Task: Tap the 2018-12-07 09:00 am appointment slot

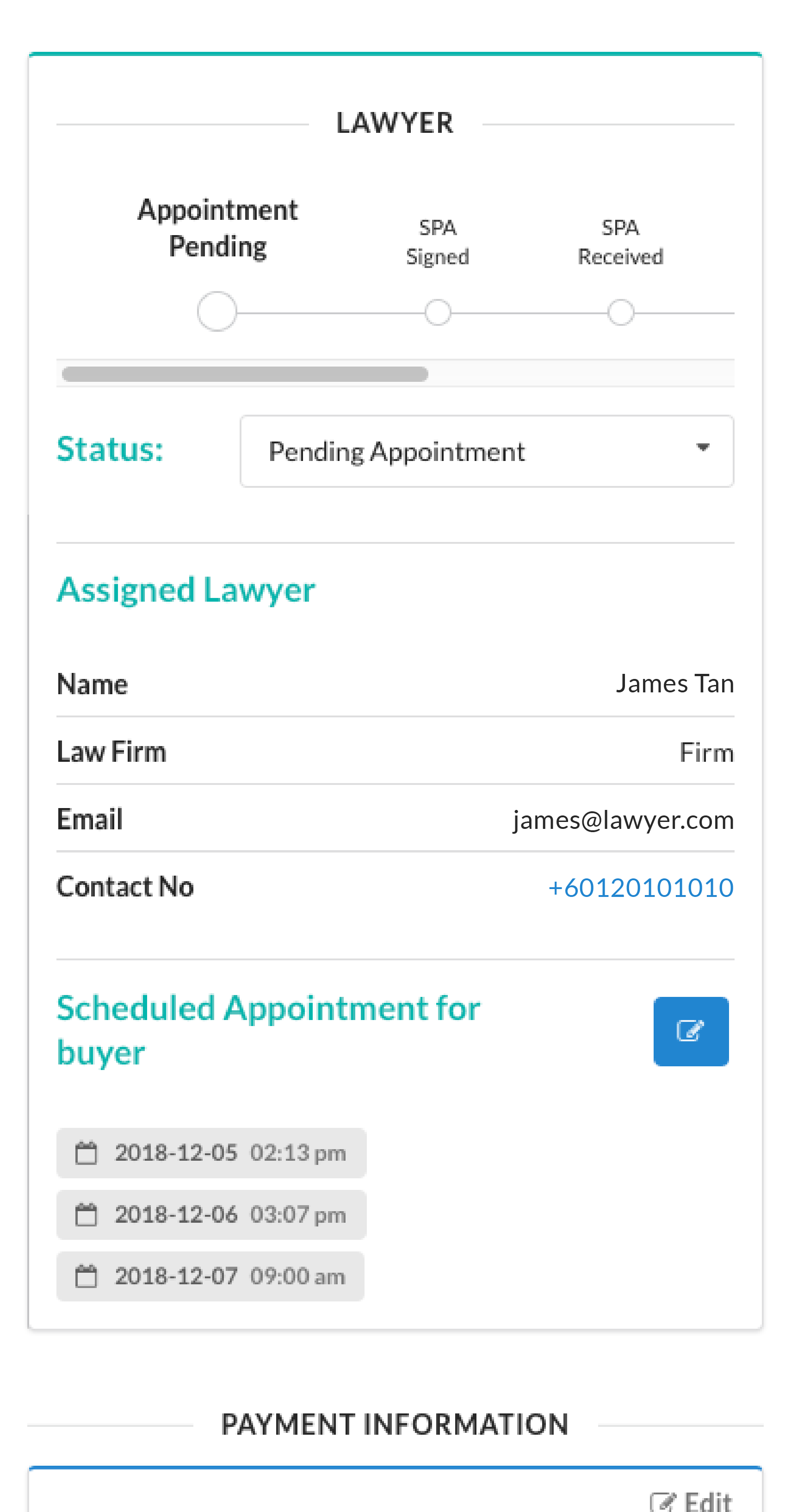Action: click(210, 1276)
